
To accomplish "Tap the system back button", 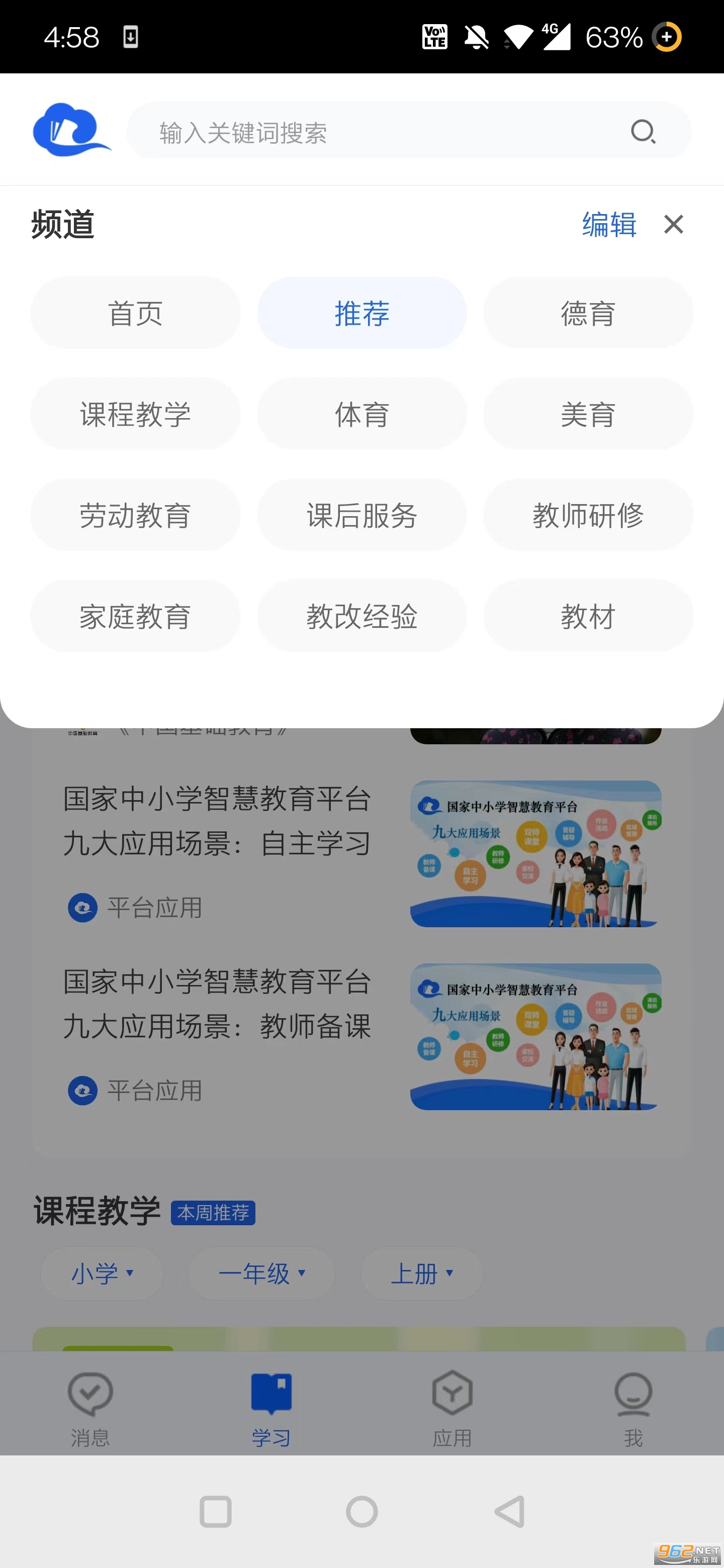I will (x=509, y=1511).
